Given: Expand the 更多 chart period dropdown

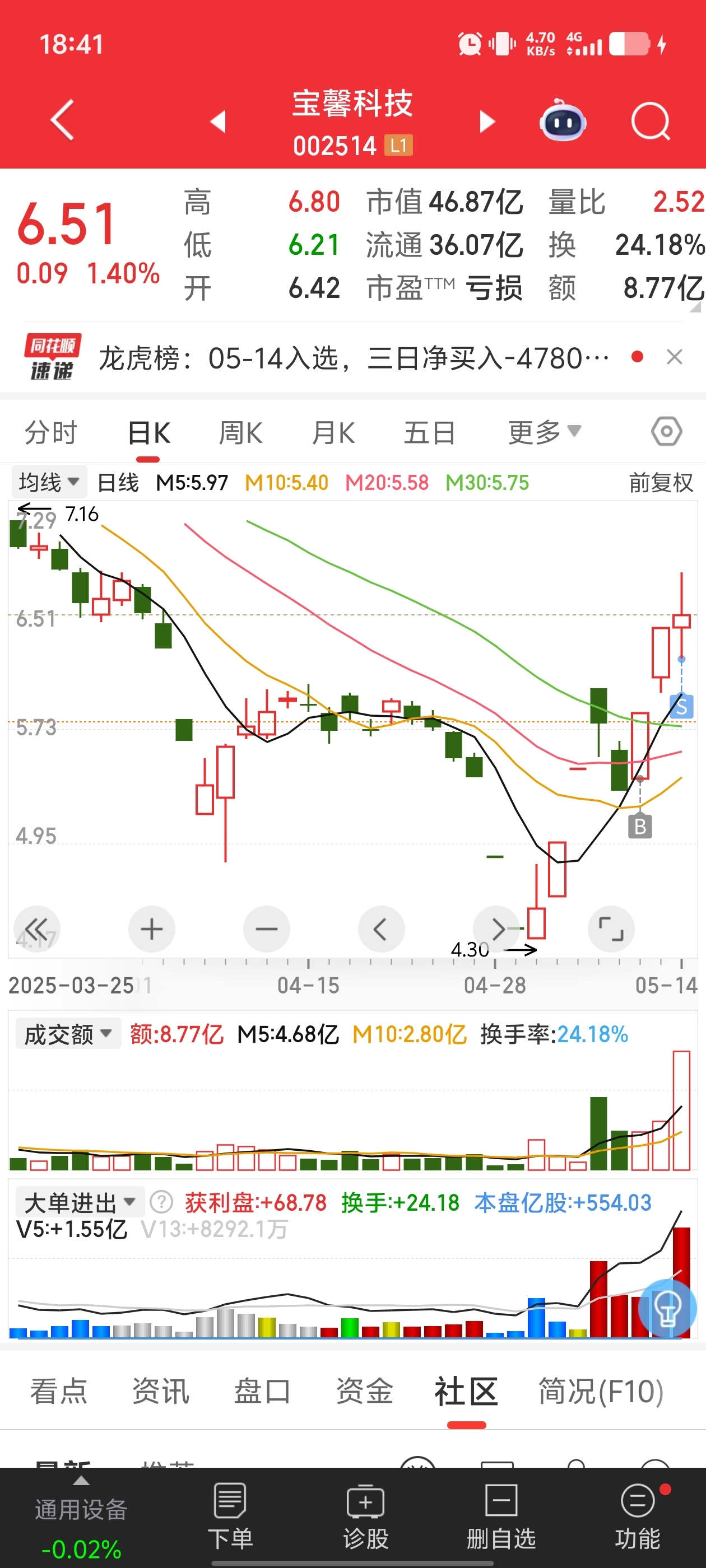Looking at the screenshot, I should 545,432.
